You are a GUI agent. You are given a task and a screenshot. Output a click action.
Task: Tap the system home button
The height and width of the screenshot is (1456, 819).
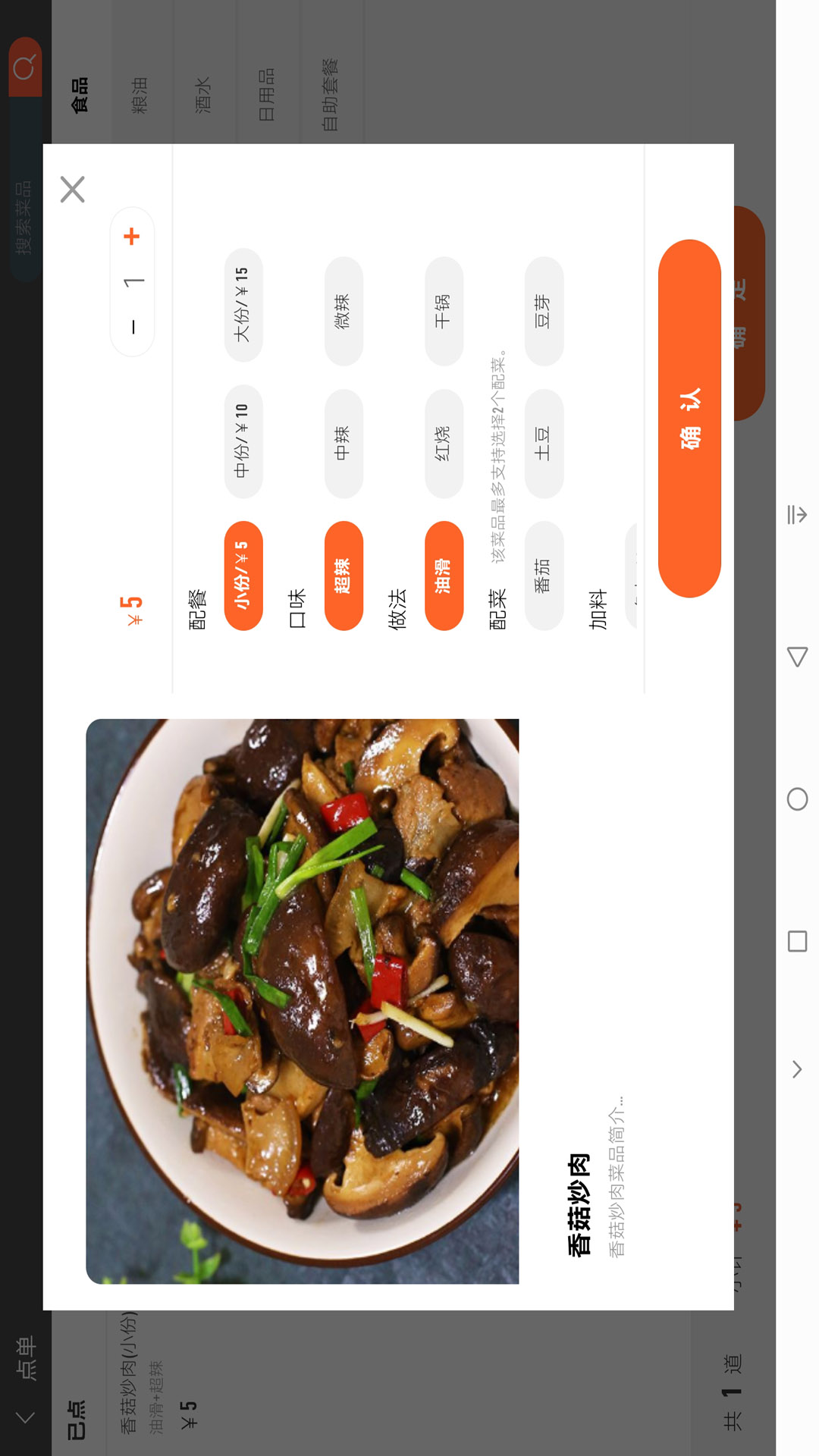[797, 799]
